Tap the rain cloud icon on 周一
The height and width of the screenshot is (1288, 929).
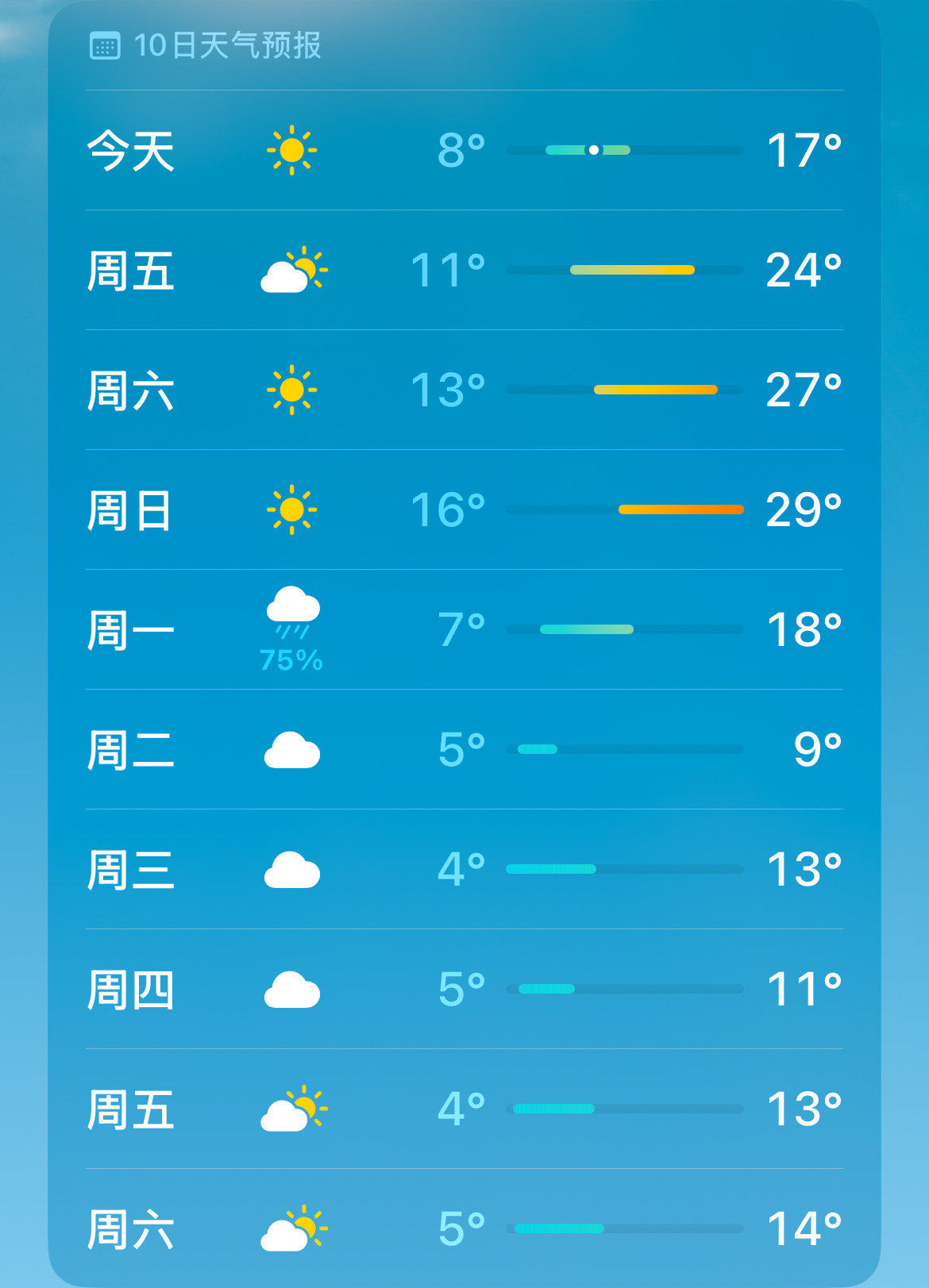pyautogui.click(x=292, y=615)
